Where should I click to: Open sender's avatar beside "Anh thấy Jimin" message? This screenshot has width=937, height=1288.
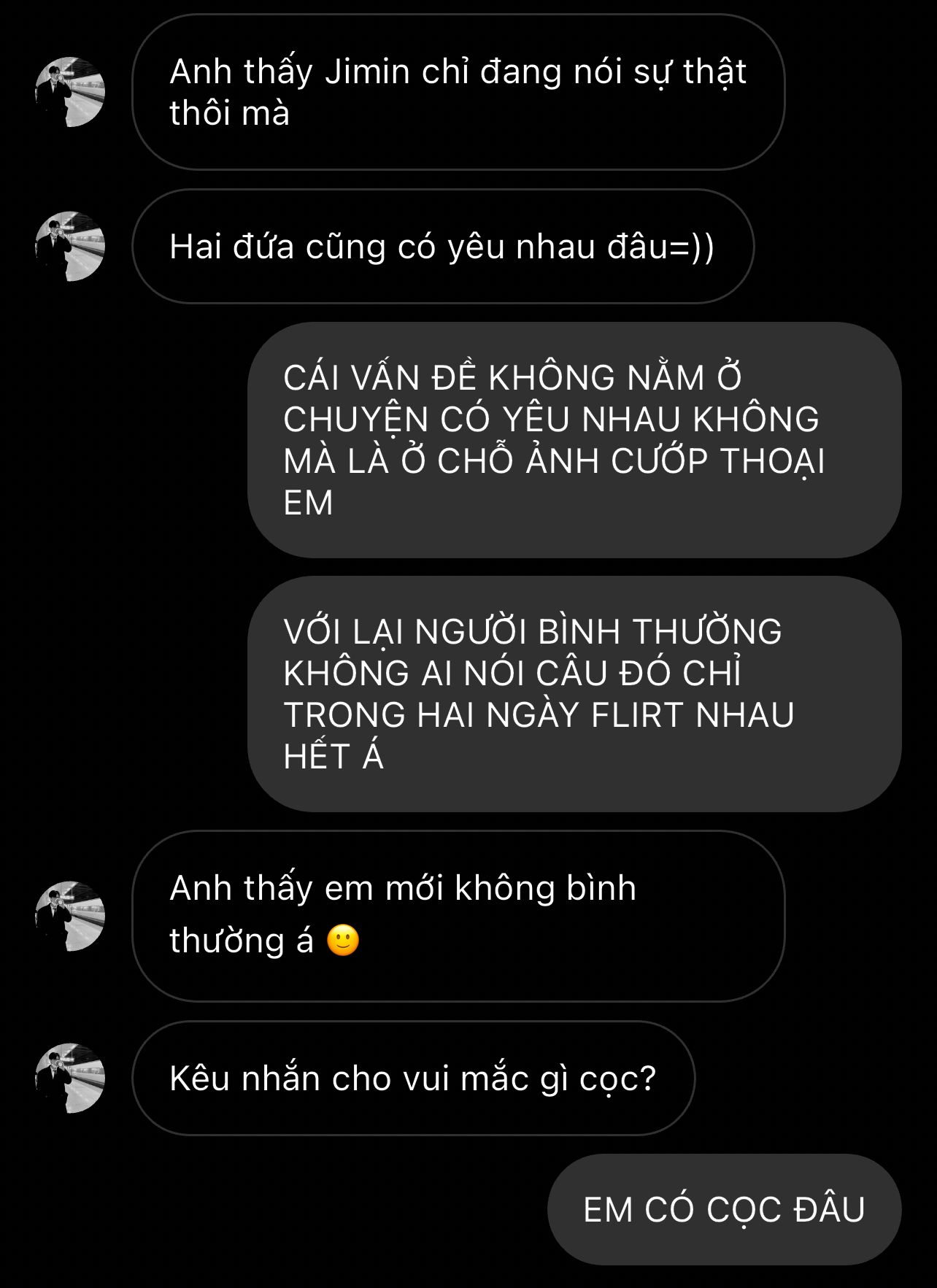(x=70, y=92)
